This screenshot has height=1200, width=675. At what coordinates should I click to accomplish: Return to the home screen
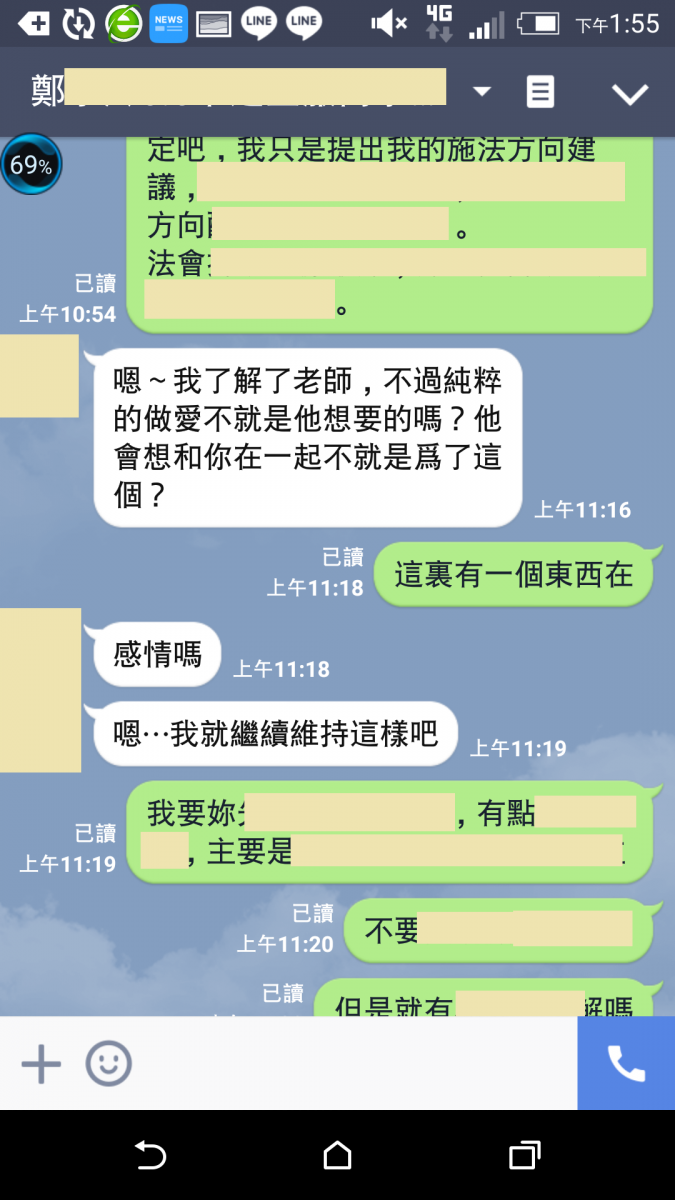[338, 1156]
